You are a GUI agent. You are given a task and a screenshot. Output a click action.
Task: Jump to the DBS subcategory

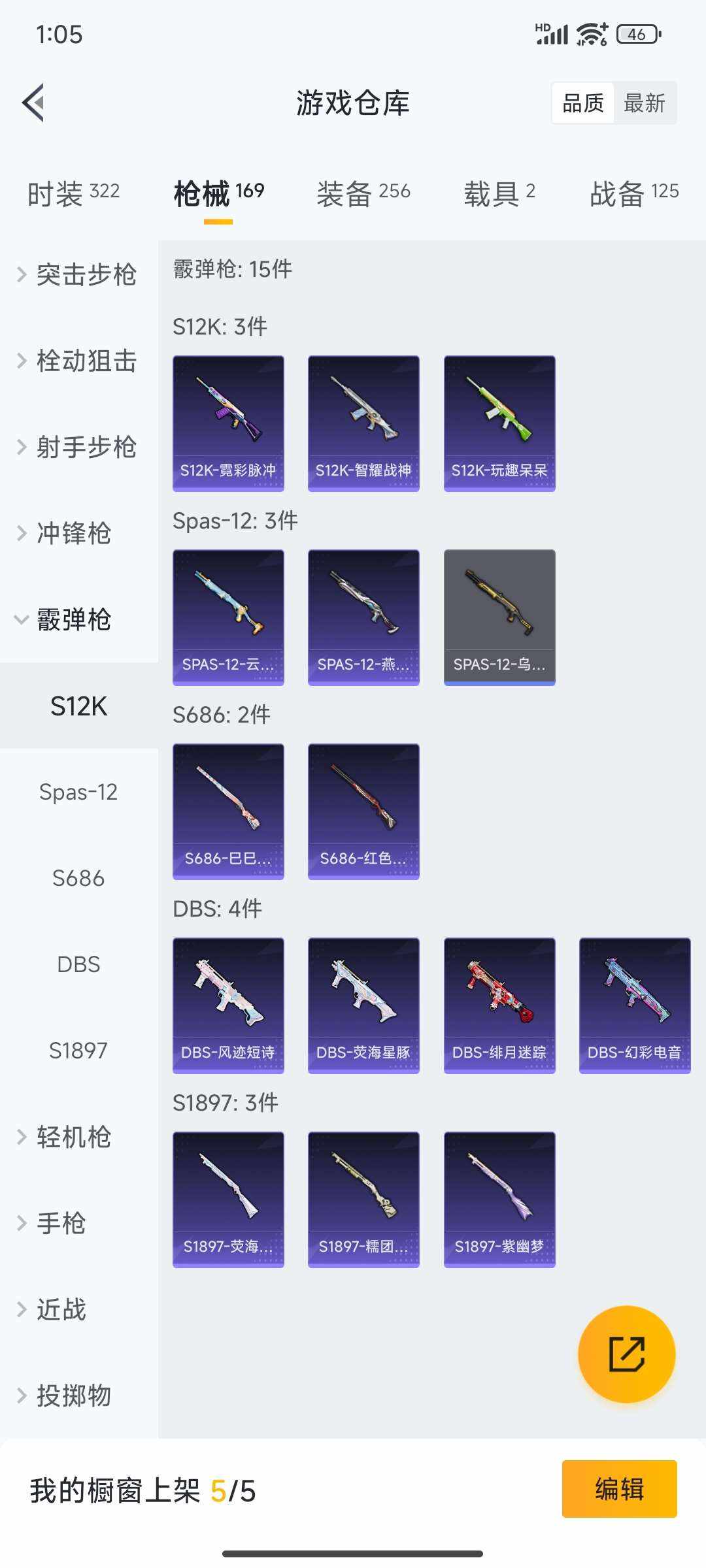click(78, 964)
